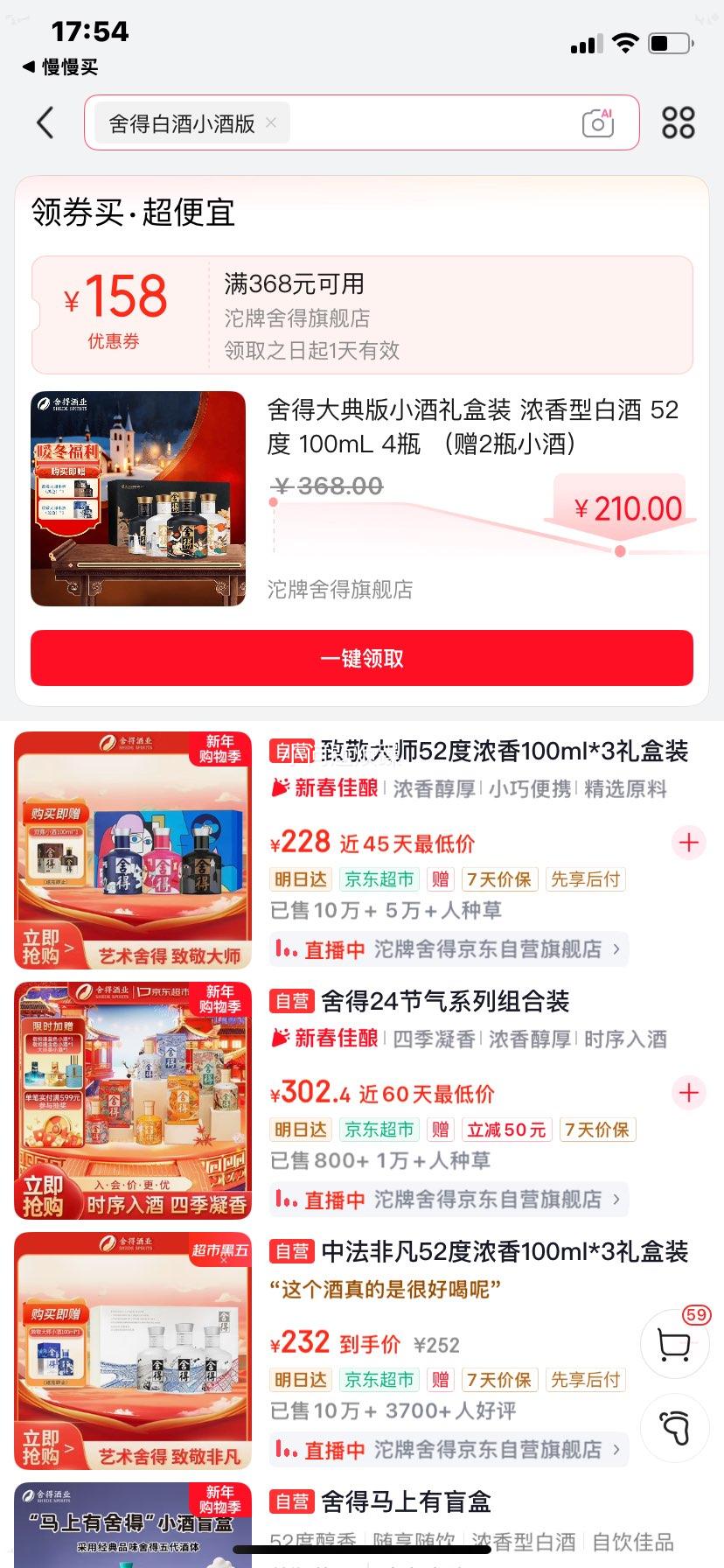Expand first 沱牌舍得京东自营旗舰店 store chevron
The height and width of the screenshot is (1568, 724).
point(616,948)
